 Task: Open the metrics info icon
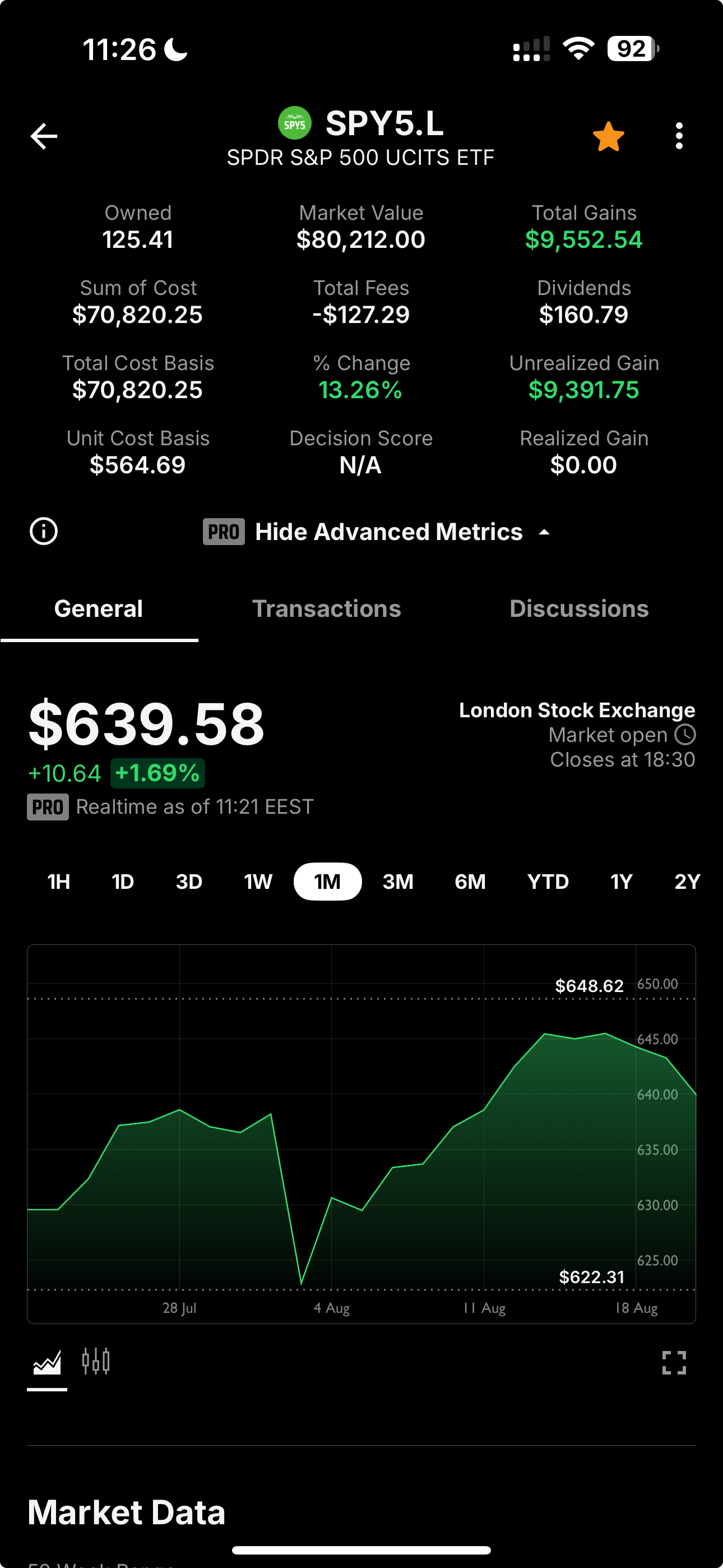click(x=44, y=532)
